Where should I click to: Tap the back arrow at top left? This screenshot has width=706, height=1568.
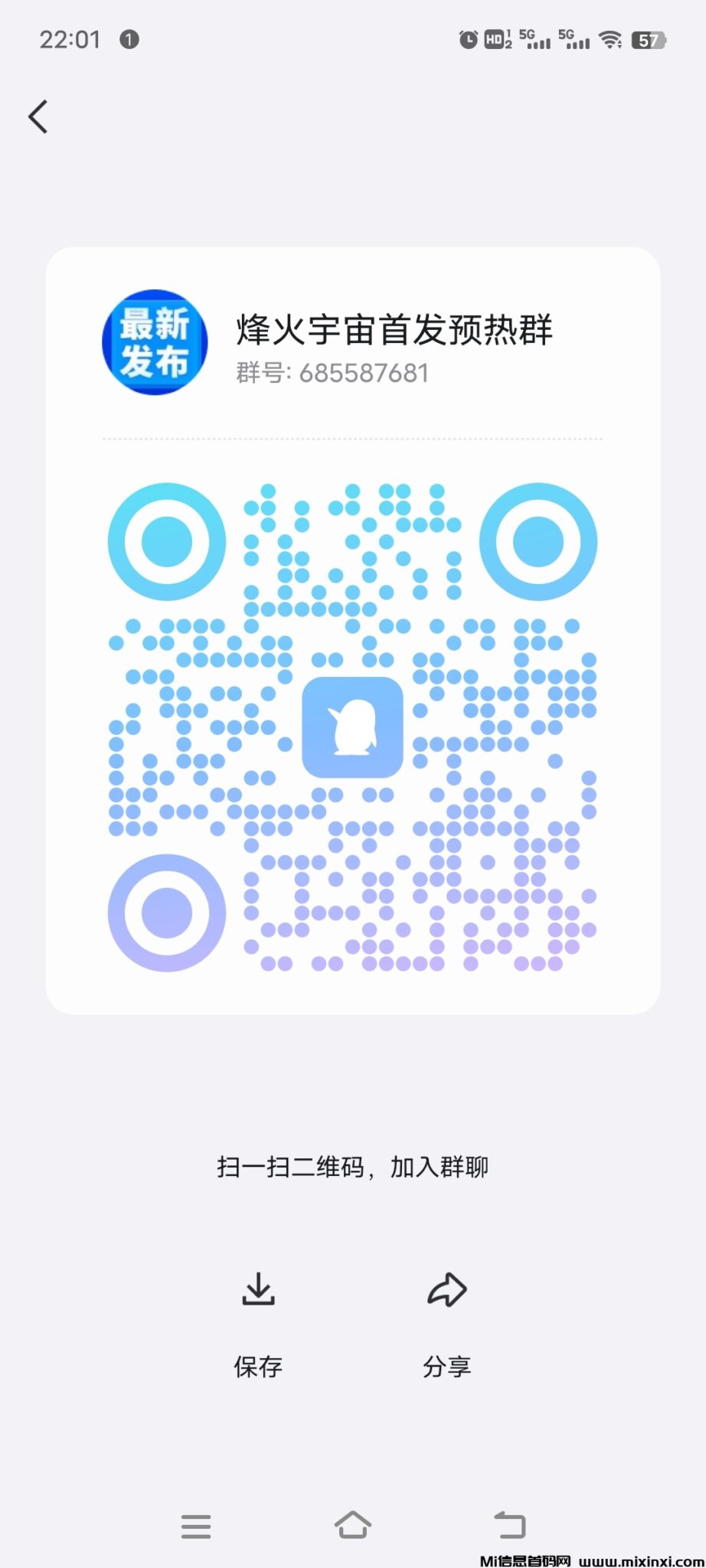click(x=38, y=116)
